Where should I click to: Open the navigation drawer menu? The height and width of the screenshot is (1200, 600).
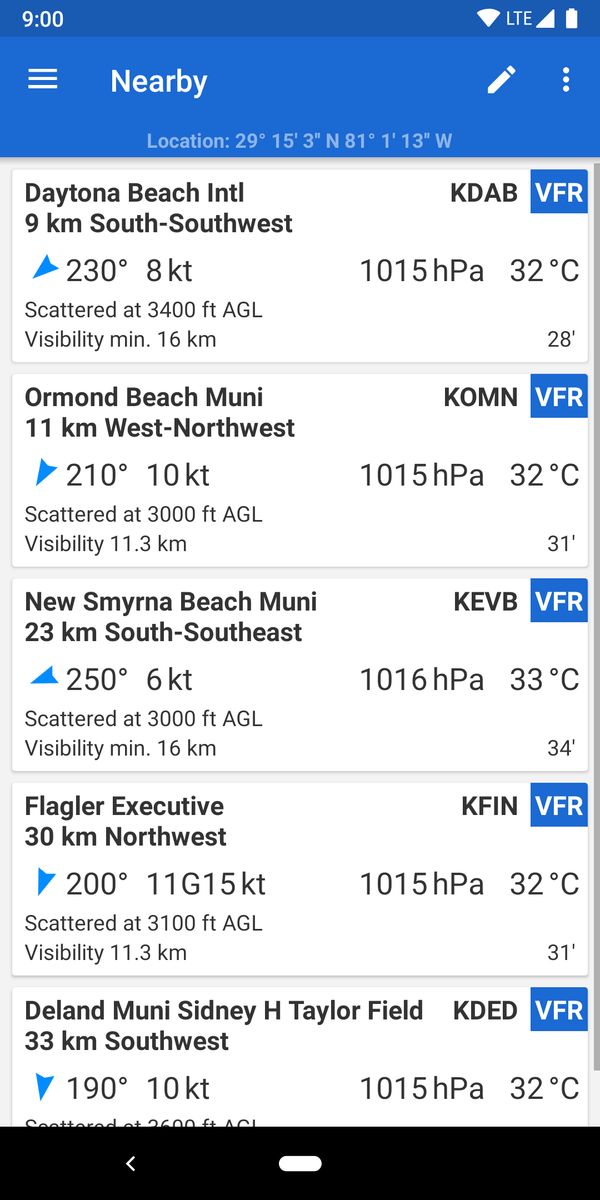[x=42, y=80]
